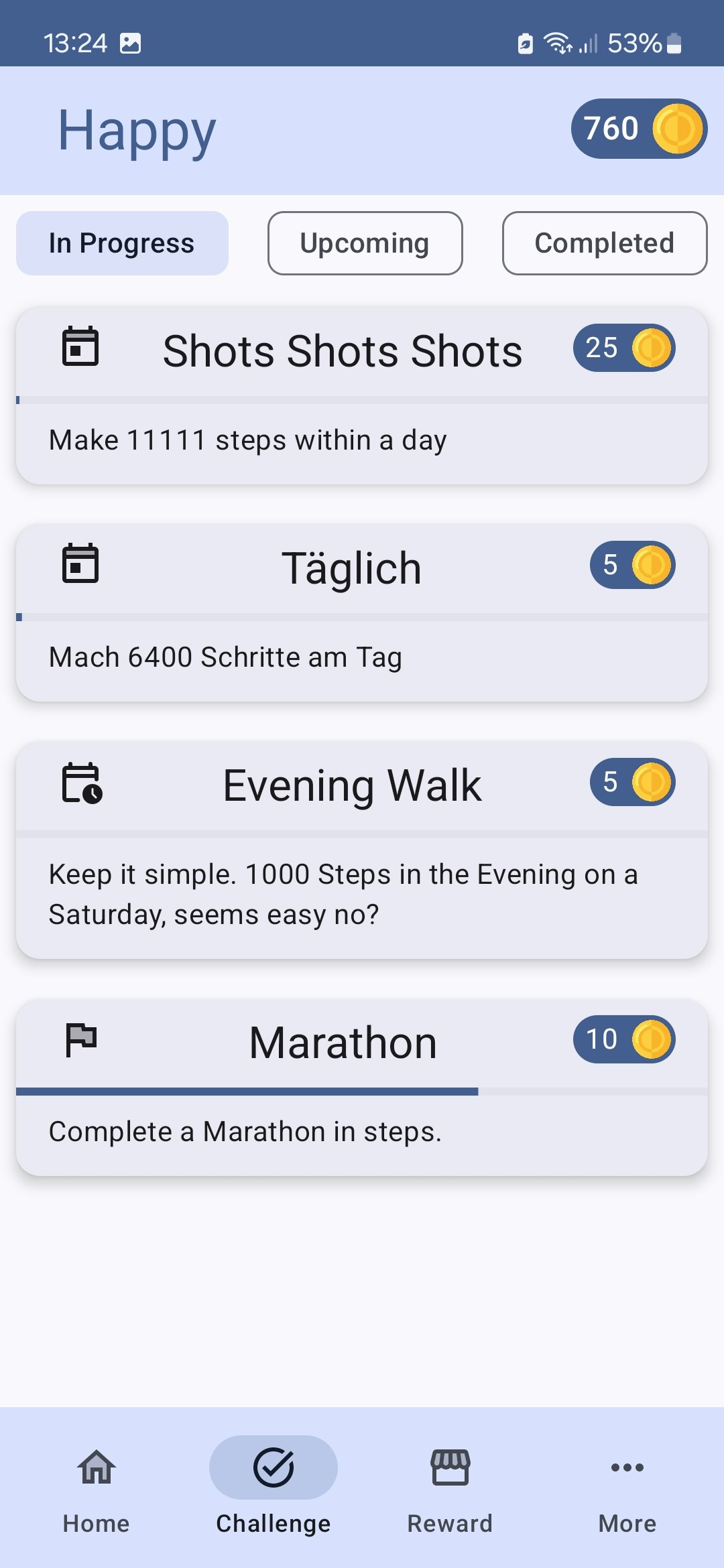This screenshot has width=724, height=1568.
Task: Tap the Happy title heading
Action: click(x=136, y=130)
